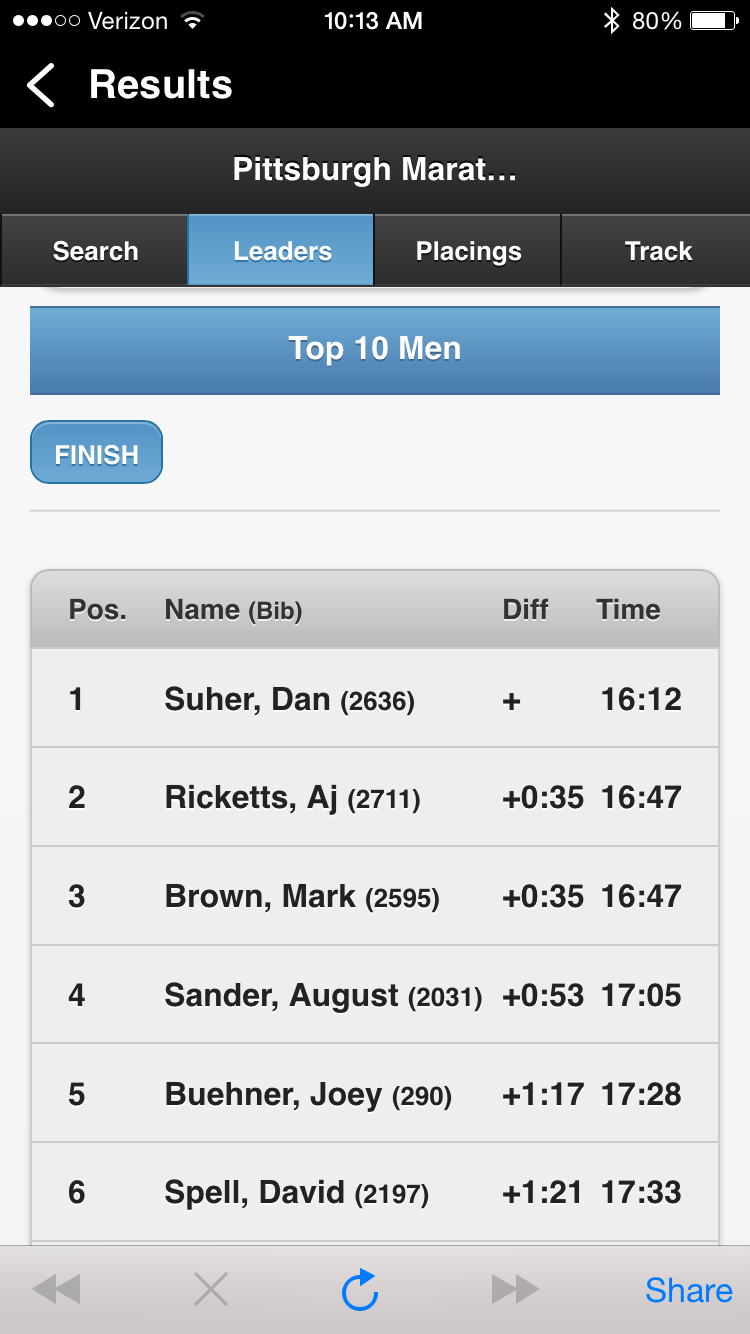Switch to the Track tab
750x1334 pixels.
pyautogui.click(x=657, y=251)
